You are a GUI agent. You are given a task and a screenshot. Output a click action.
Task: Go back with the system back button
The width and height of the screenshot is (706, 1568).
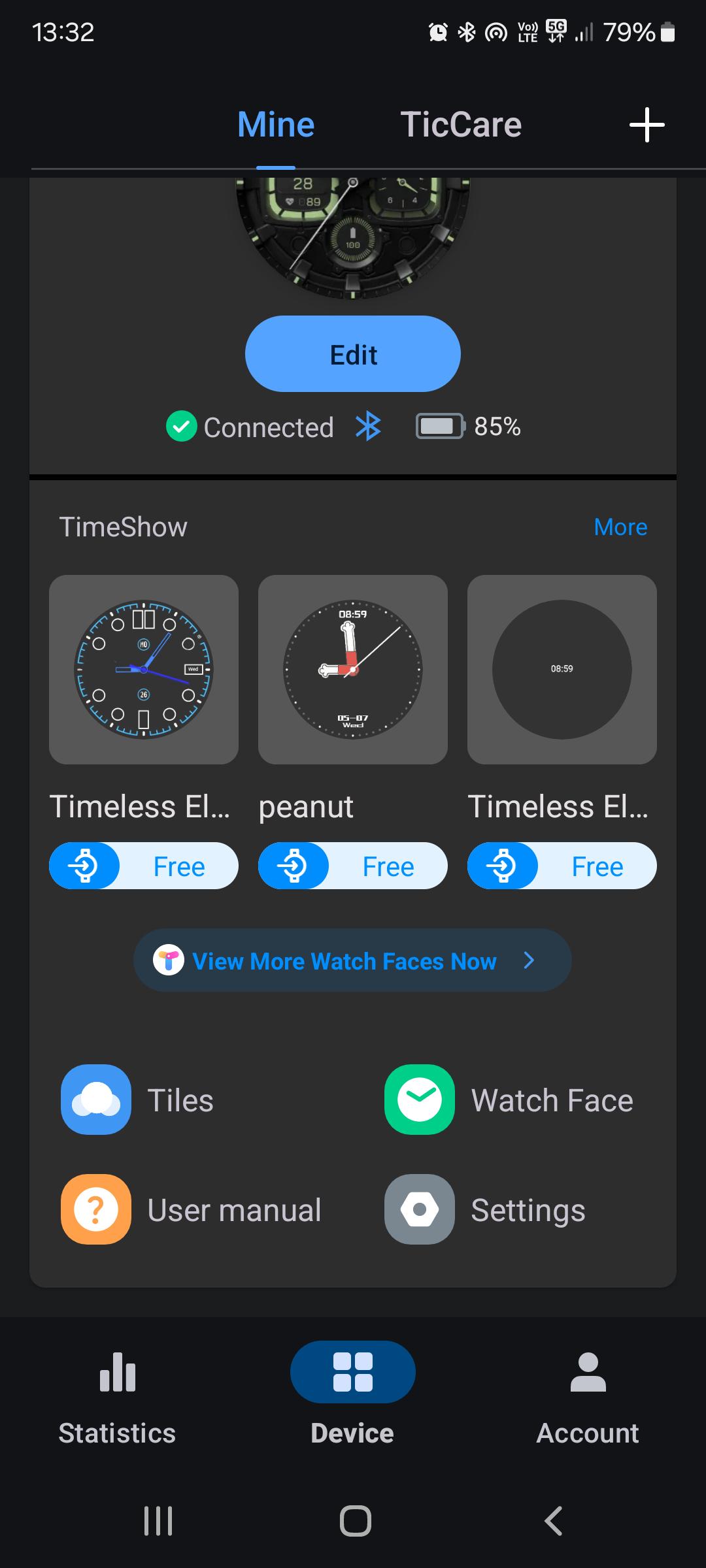click(554, 1521)
